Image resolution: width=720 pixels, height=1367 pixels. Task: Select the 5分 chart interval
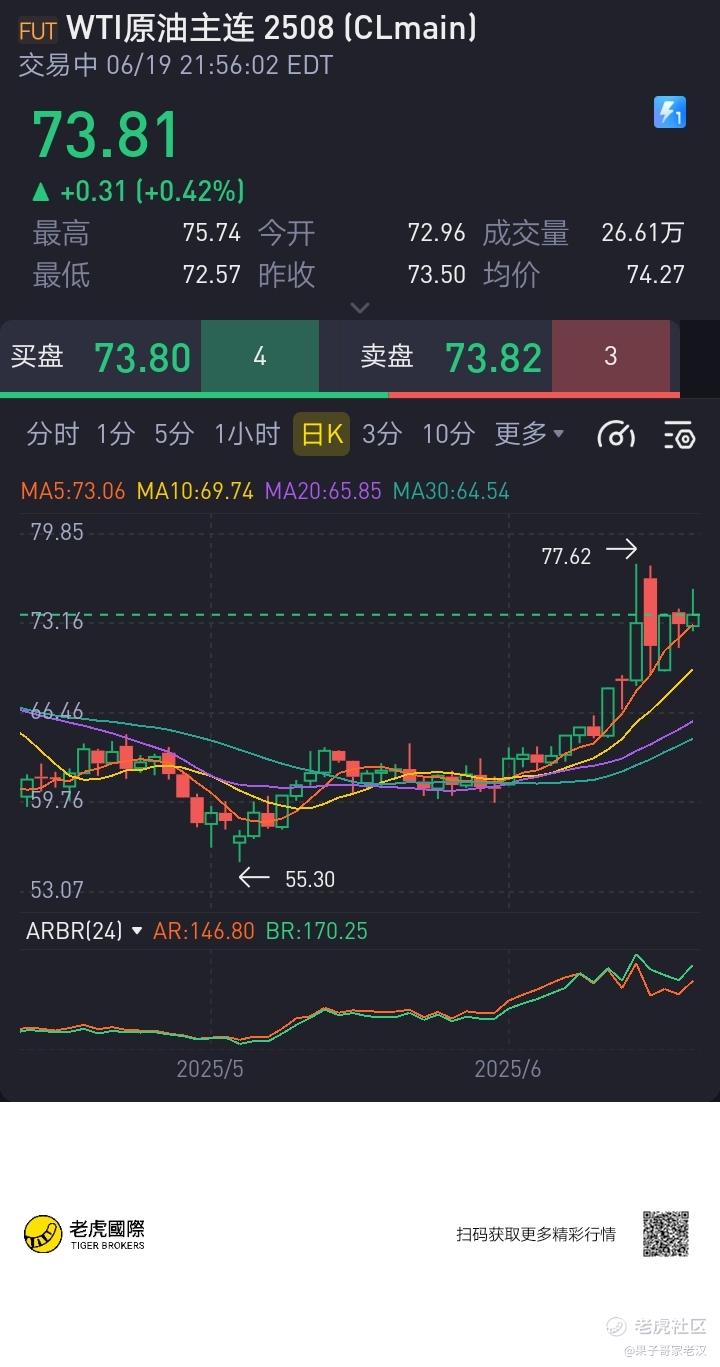pos(174,434)
